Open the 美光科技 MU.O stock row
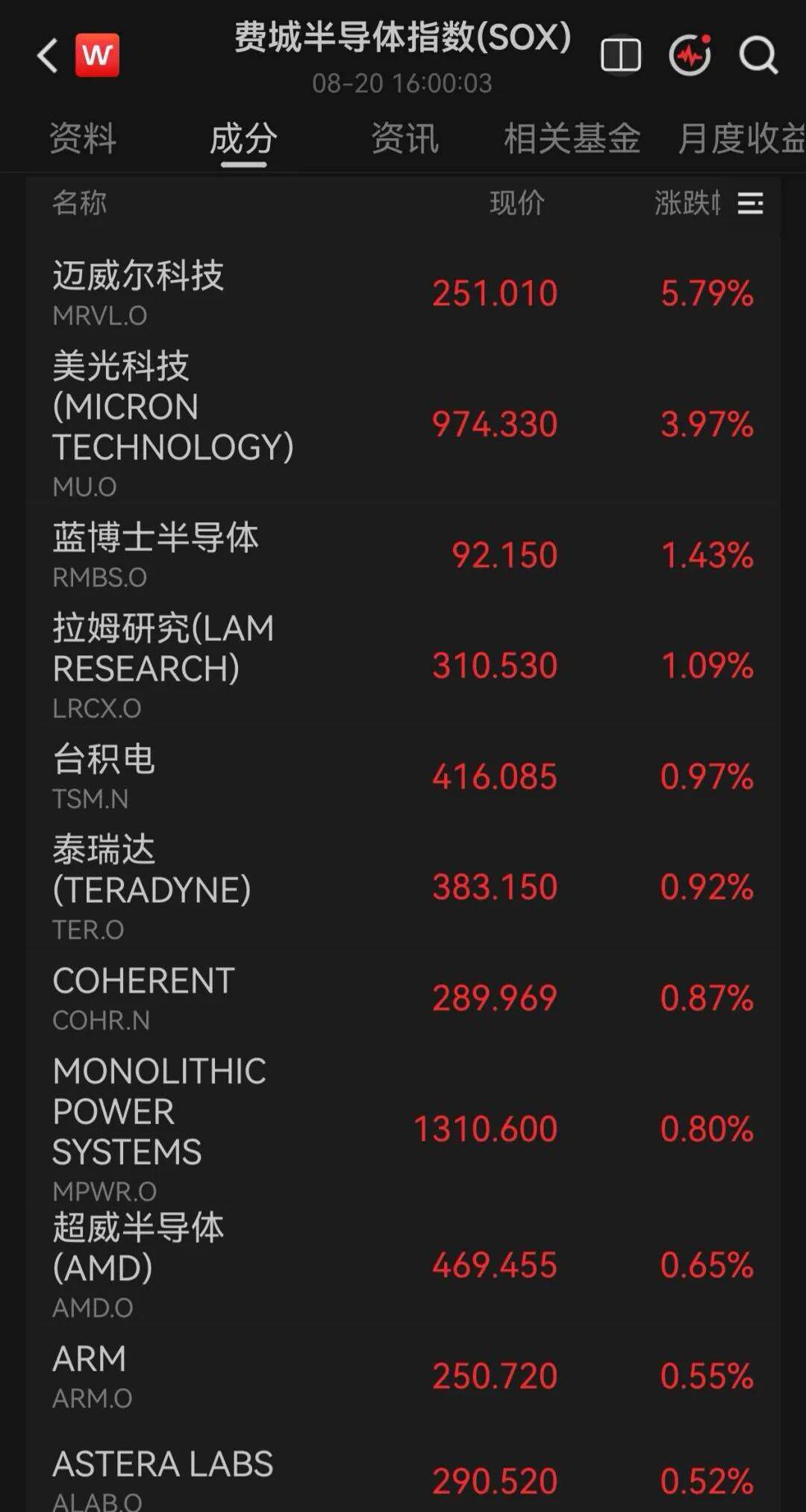Image resolution: width=806 pixels, height=1512 pixels. pyautogui.click(x=403, y=423)
